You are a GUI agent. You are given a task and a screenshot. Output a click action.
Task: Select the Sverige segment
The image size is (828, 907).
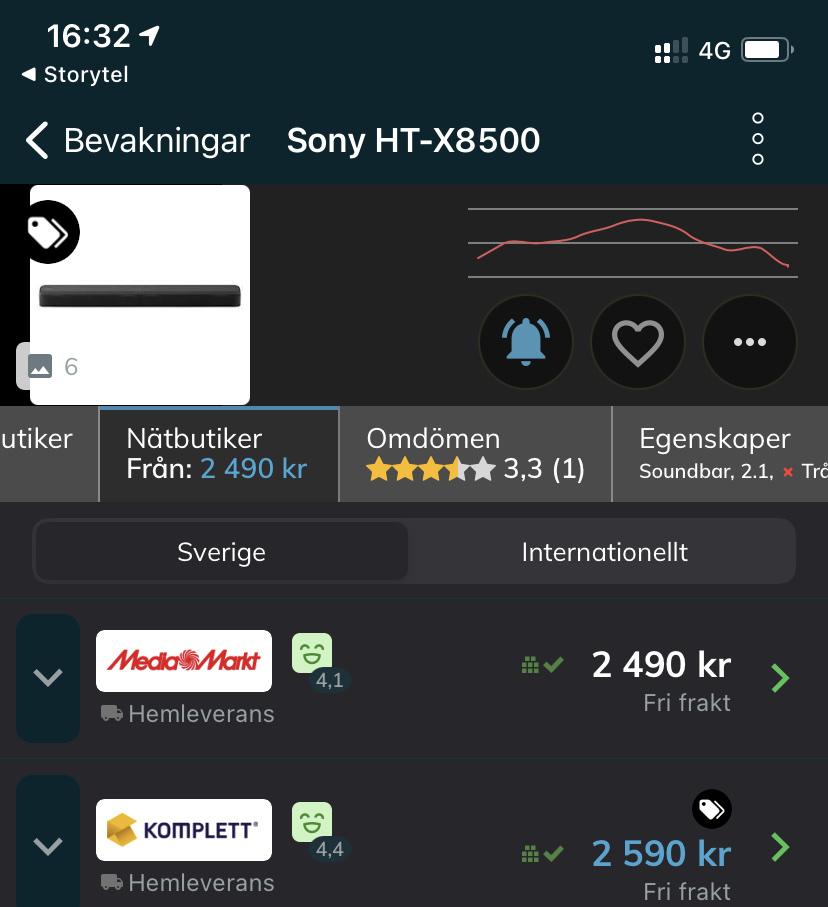[221, 552]
